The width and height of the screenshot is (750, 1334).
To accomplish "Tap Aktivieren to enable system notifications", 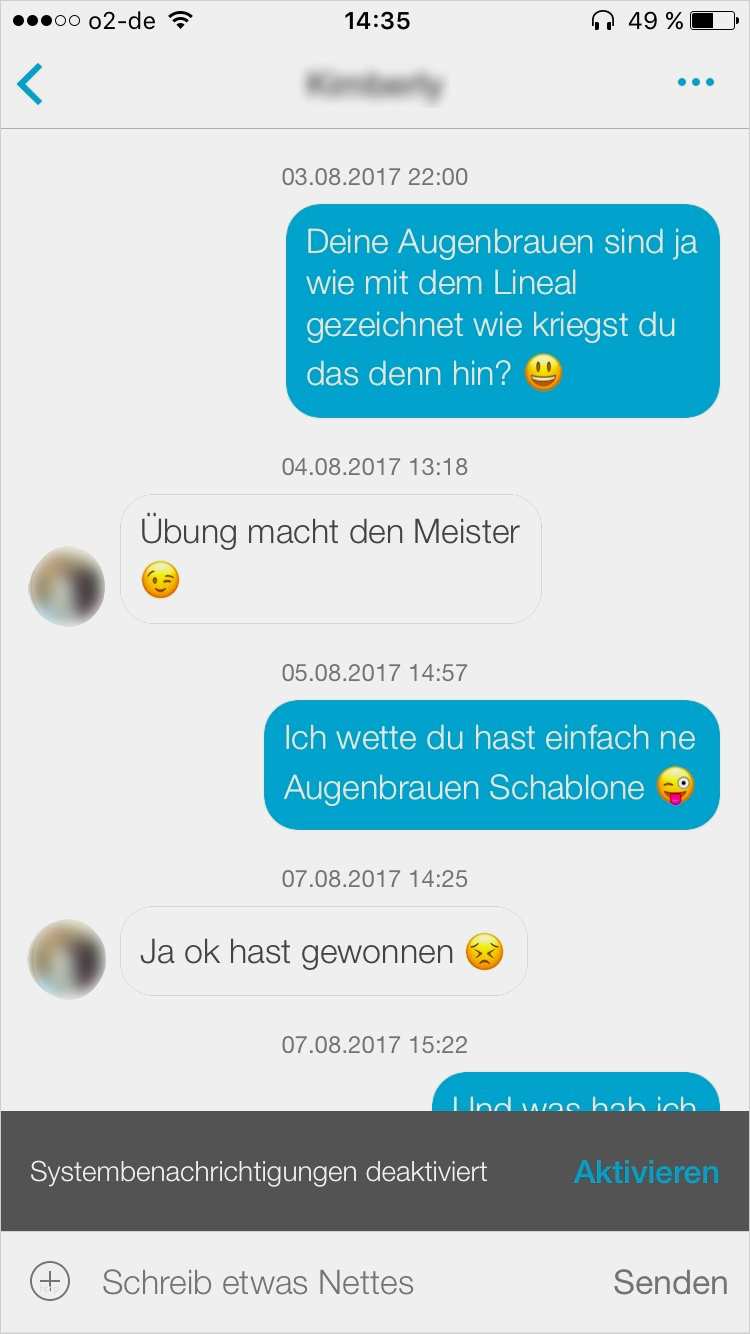I will tap(646, 1172).
